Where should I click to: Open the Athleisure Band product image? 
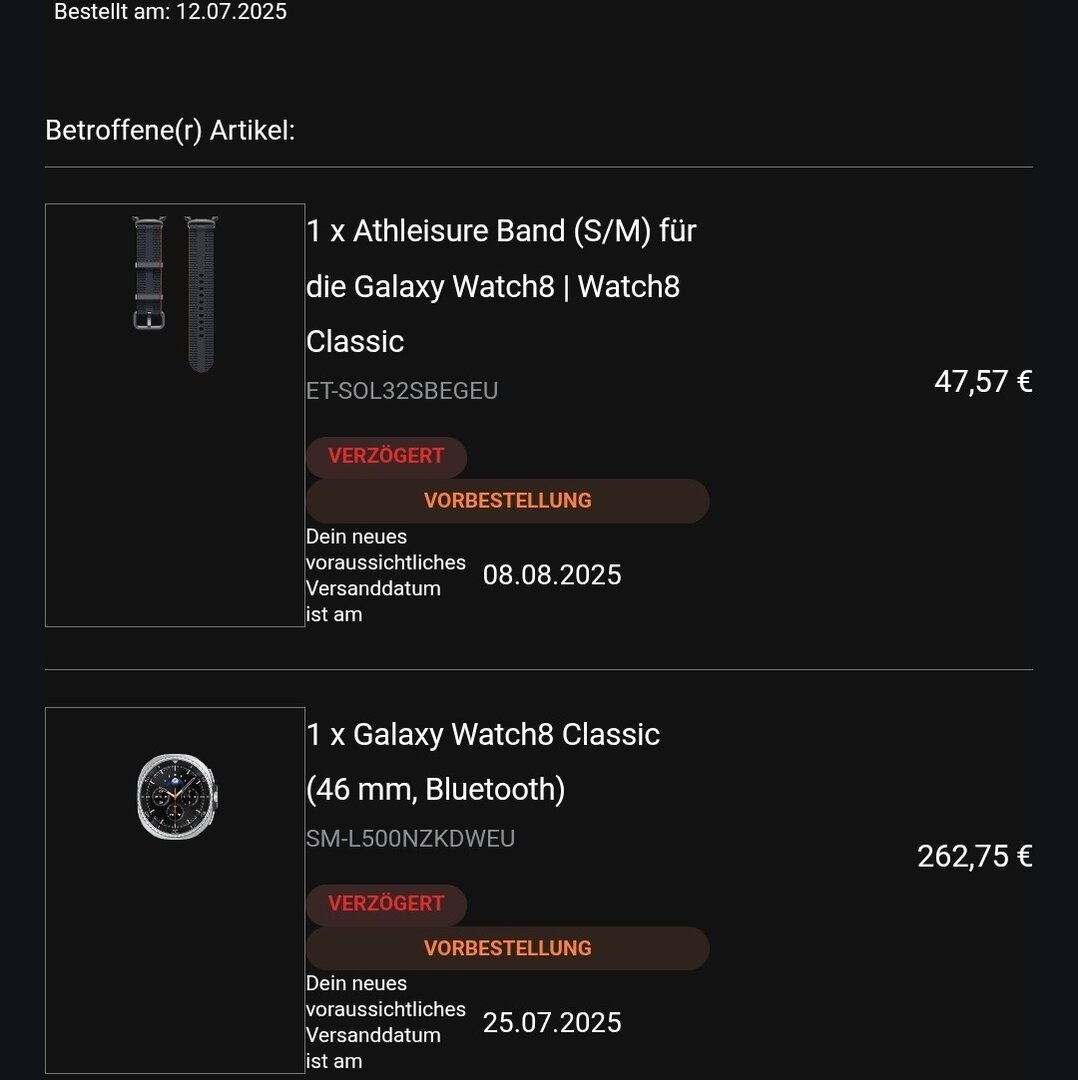click(175, 294)
